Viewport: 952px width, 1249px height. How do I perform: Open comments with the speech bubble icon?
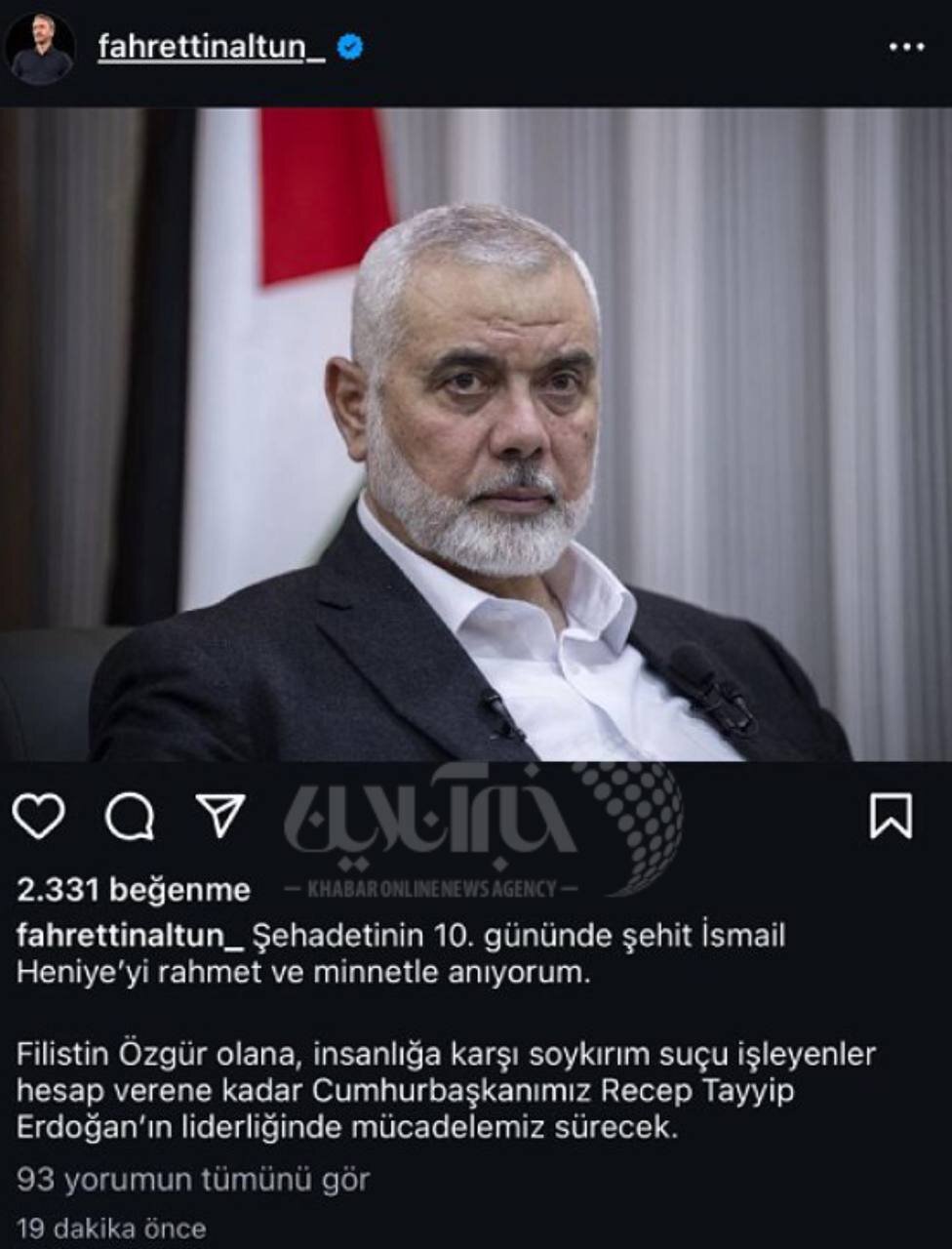click(x=130, y=816)
